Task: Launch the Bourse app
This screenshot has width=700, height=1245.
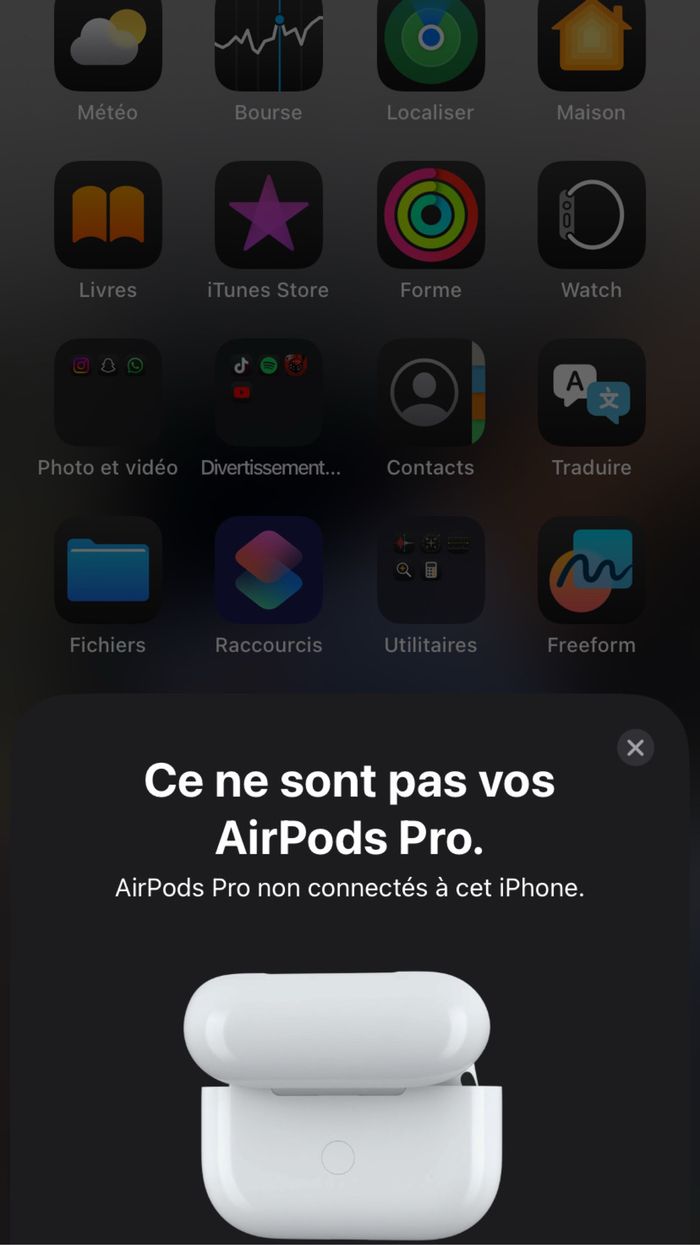Action: (269, 42)
